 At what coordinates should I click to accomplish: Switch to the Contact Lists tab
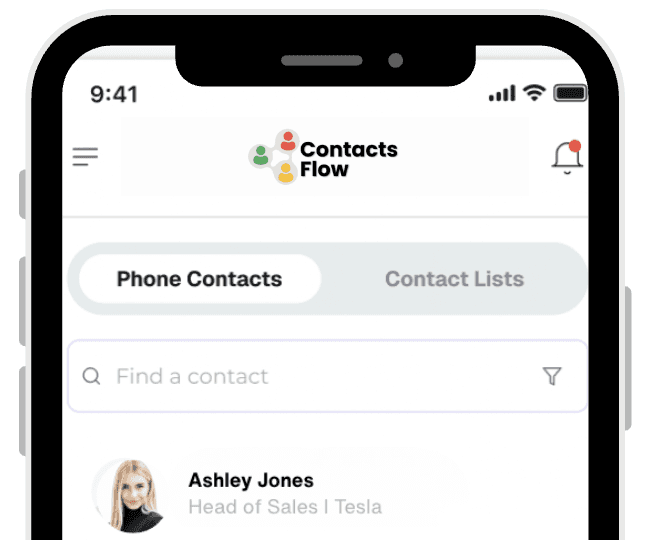click(x=454, y=279)
